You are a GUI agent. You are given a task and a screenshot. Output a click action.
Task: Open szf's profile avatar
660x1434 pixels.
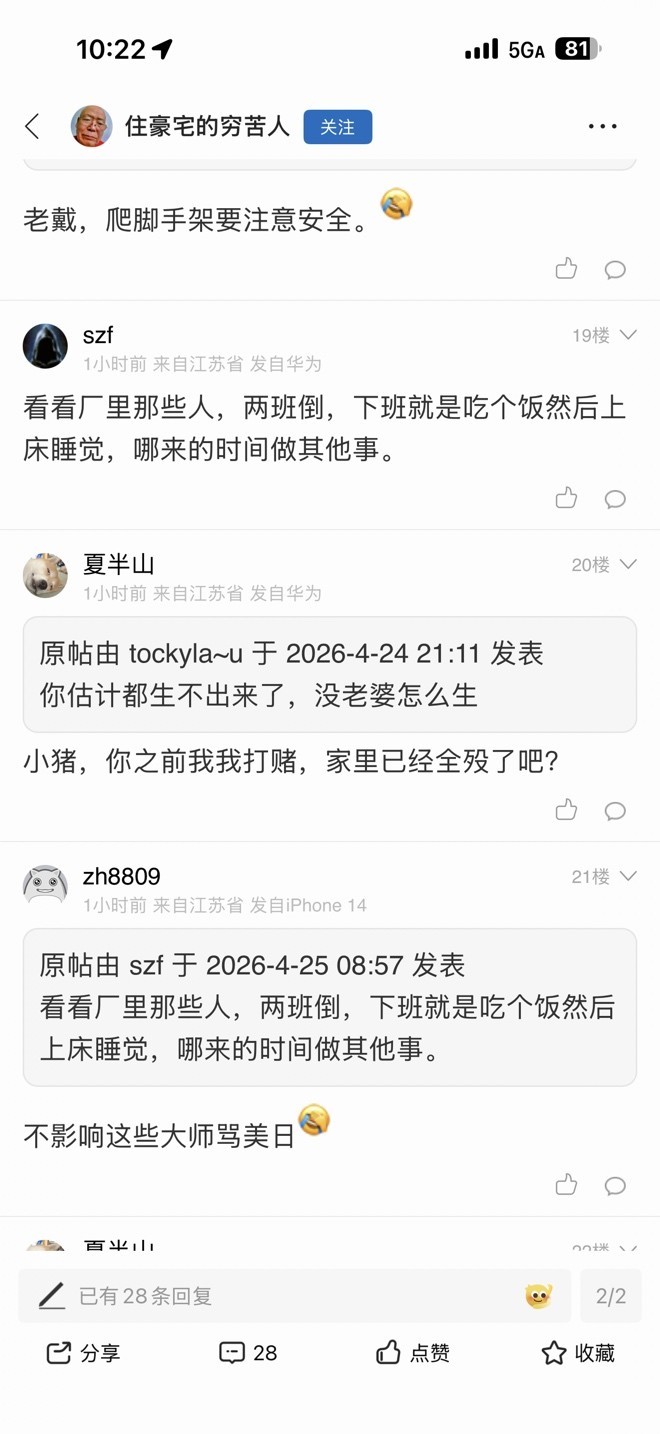point(45,347)
